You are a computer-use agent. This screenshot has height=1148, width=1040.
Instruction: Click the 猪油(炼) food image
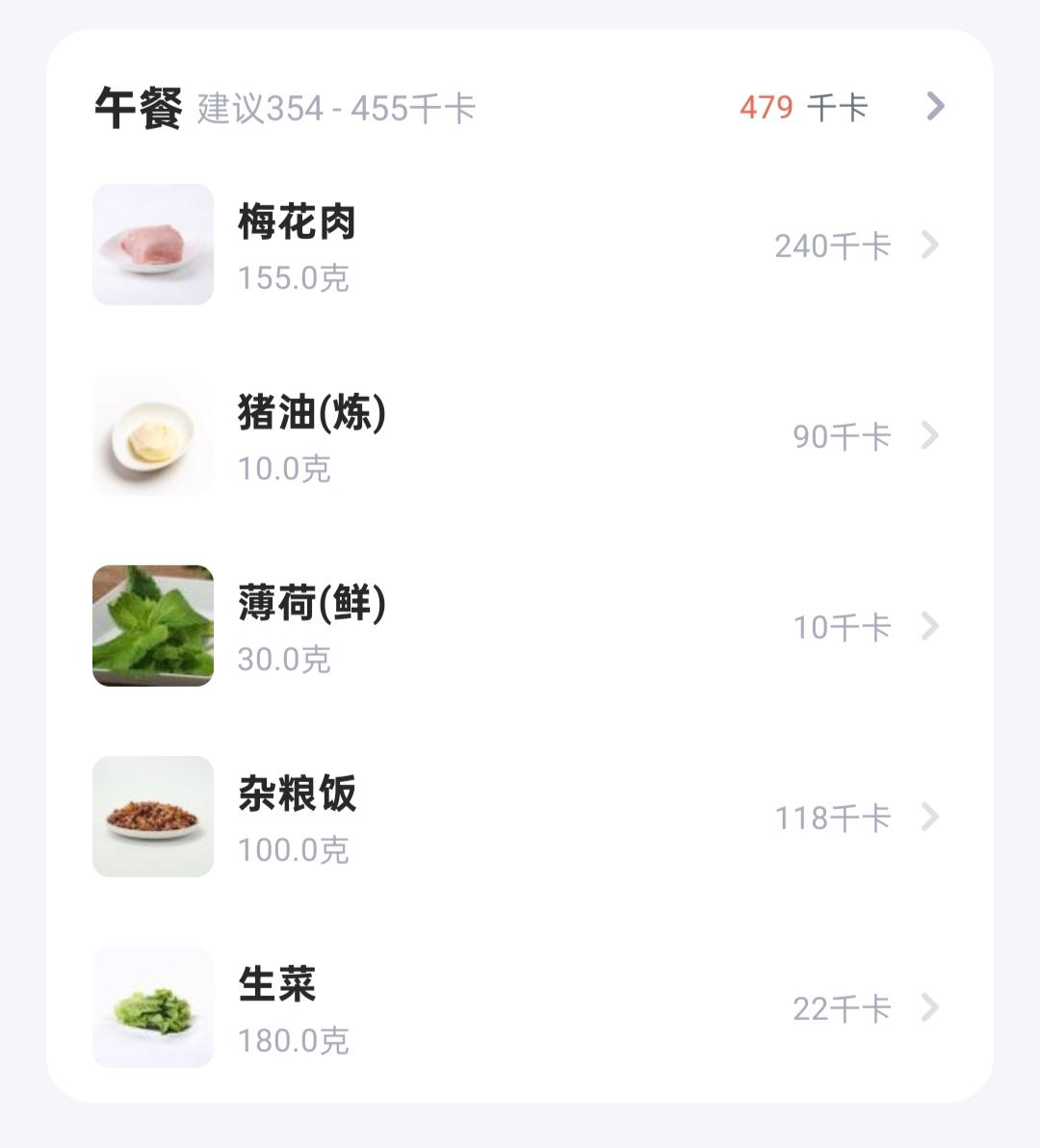152,434
